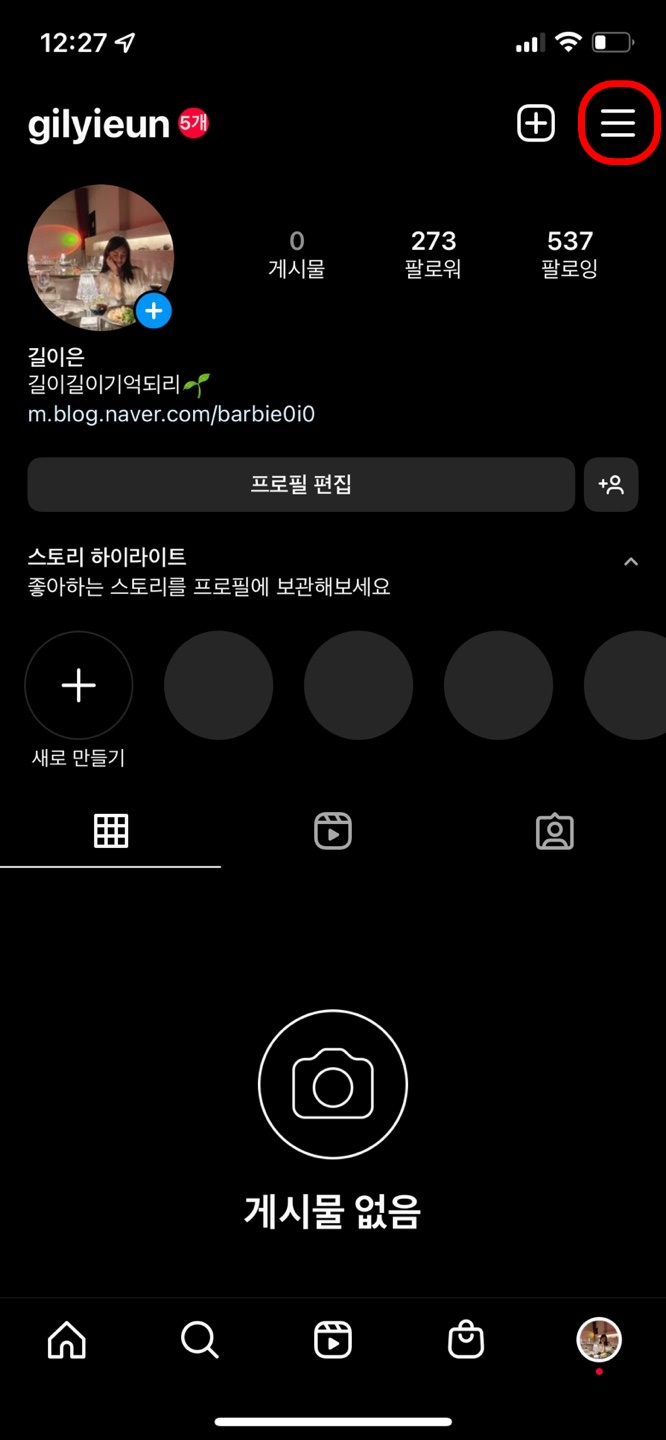Create a new post with plus icon

[536, 123]
